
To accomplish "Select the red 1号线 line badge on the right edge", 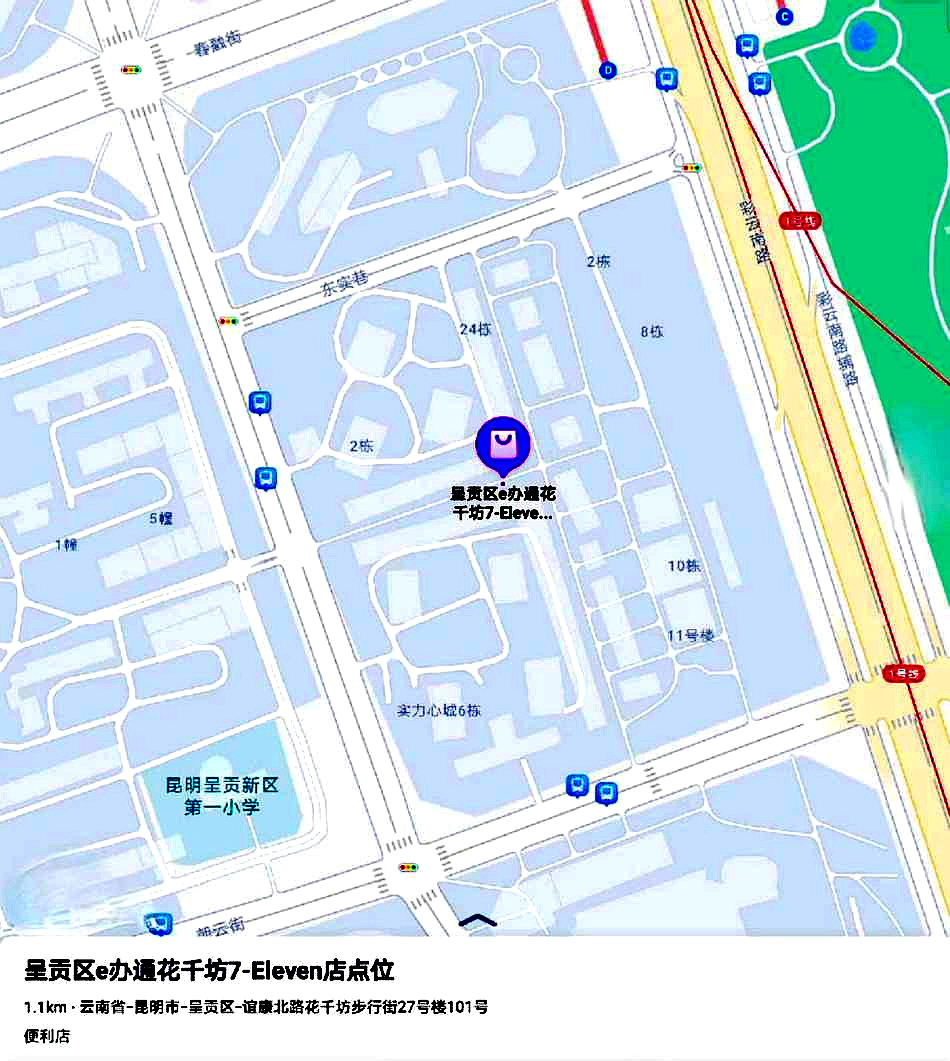I will 906,672.
